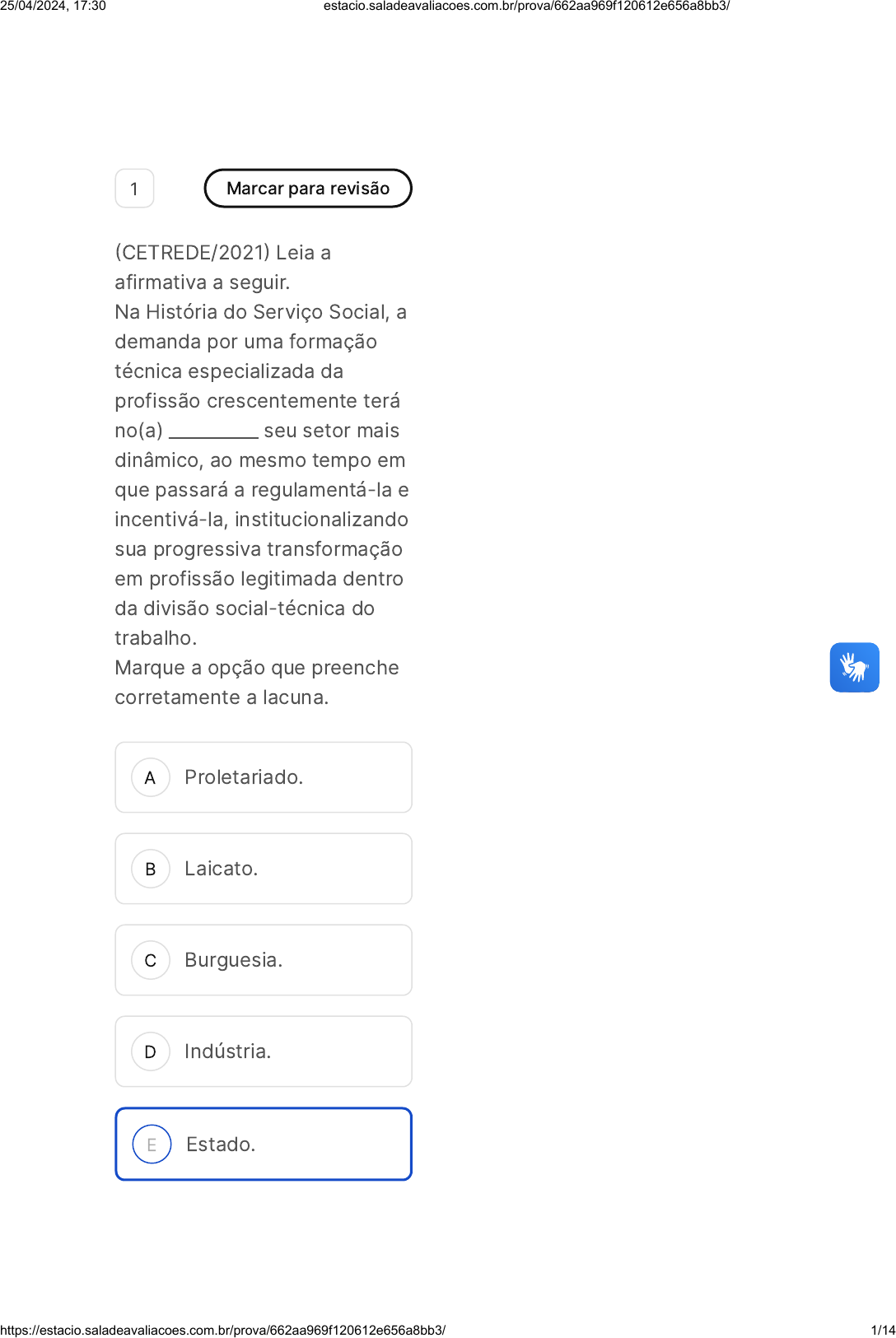Mark question 1 for review
Image resolution: width=896 pixels, height=1338 pixels.
coord(308,189)
